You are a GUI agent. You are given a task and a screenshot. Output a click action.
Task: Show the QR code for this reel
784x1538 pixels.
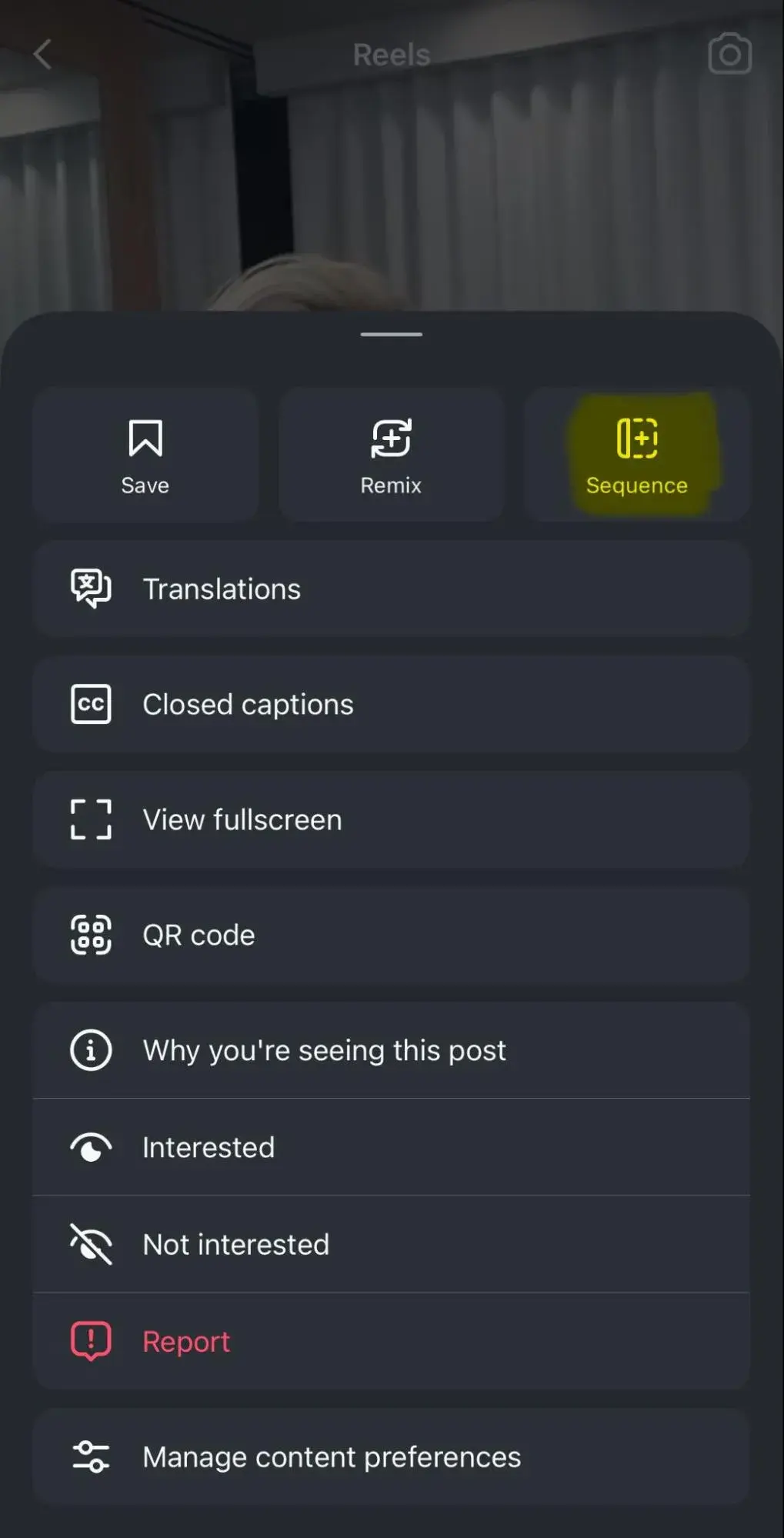(x=391, y=935)
